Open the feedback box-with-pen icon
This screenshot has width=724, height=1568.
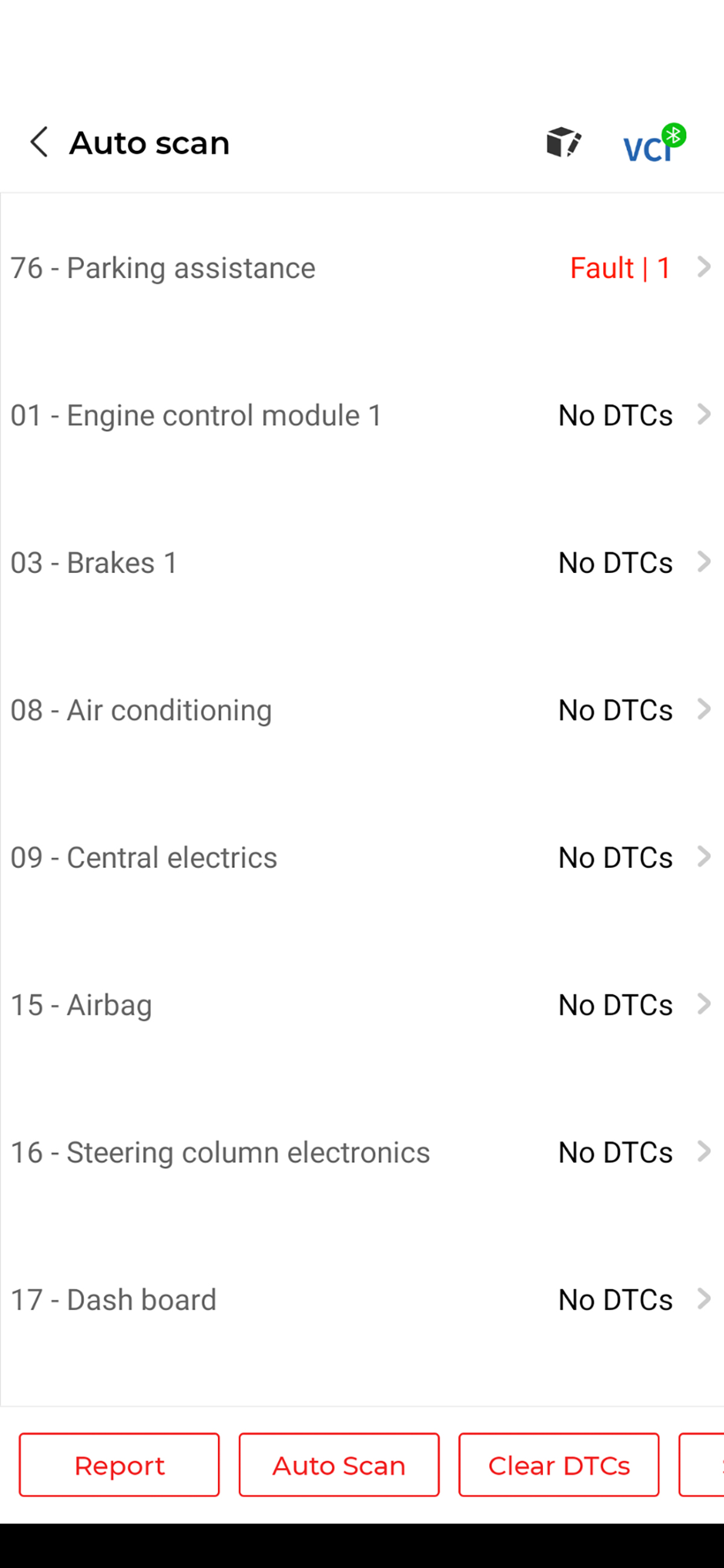point(564,142)
